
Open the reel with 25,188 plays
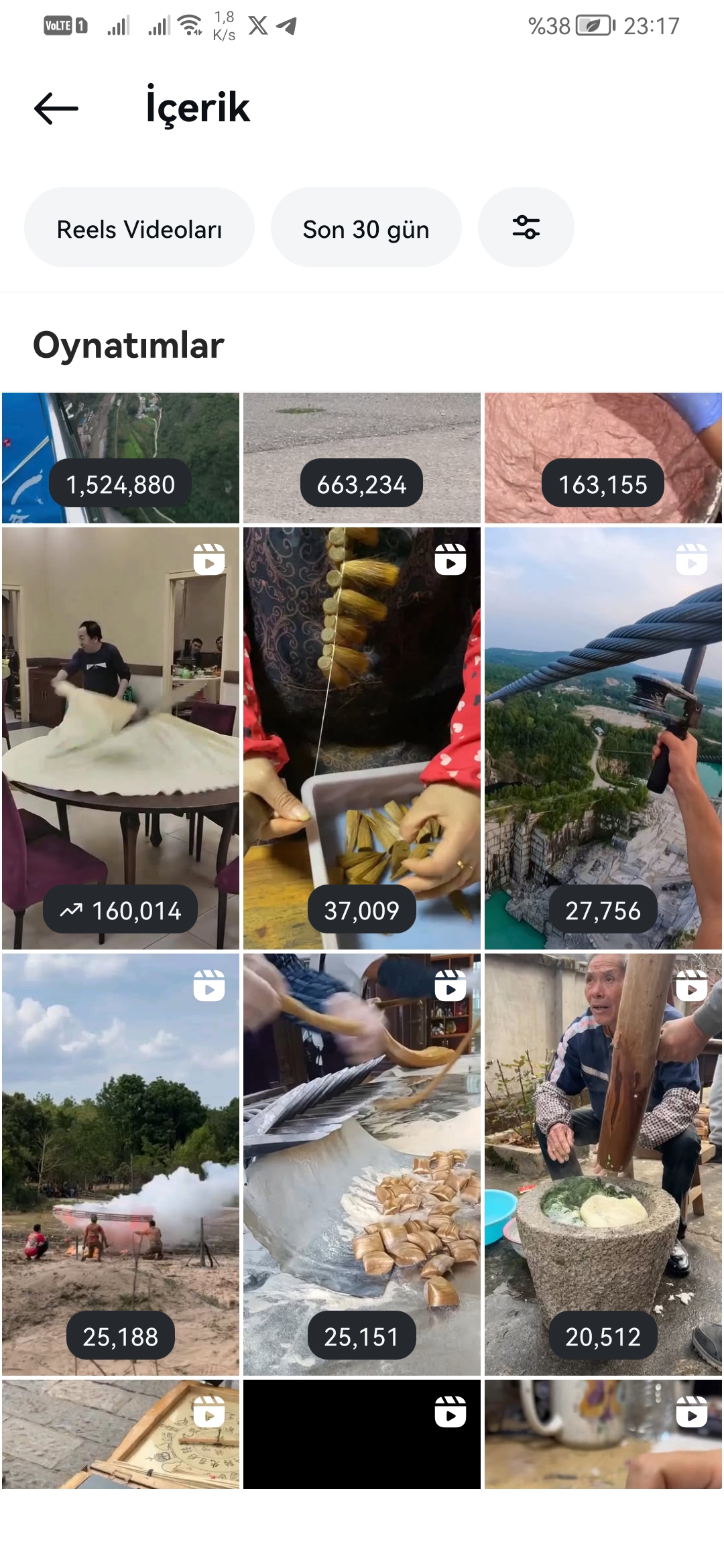121,1165
